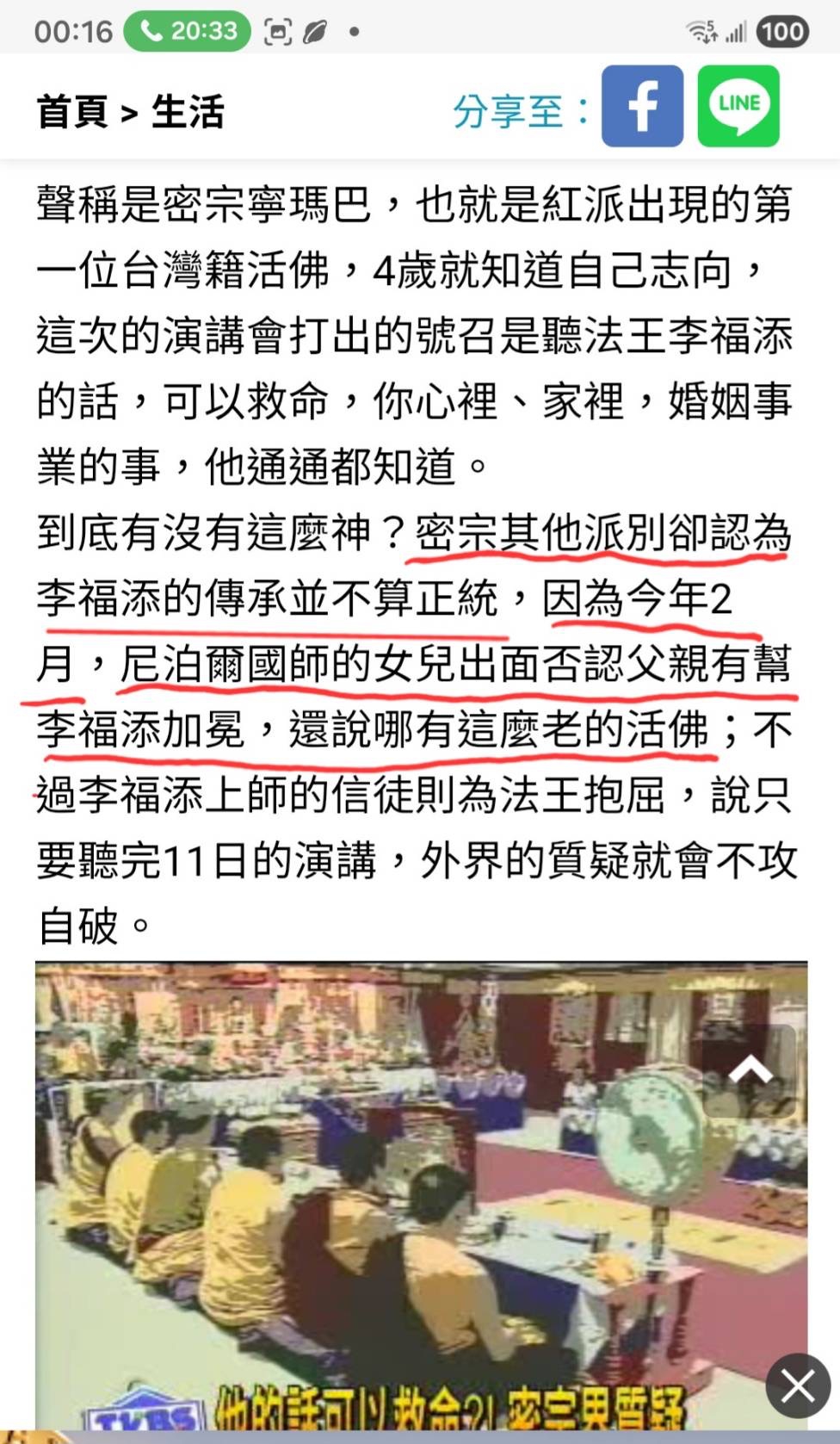Tap the back-to-top arrow button
Viewport: 840px width, 1444px height.
point(750,1070)
